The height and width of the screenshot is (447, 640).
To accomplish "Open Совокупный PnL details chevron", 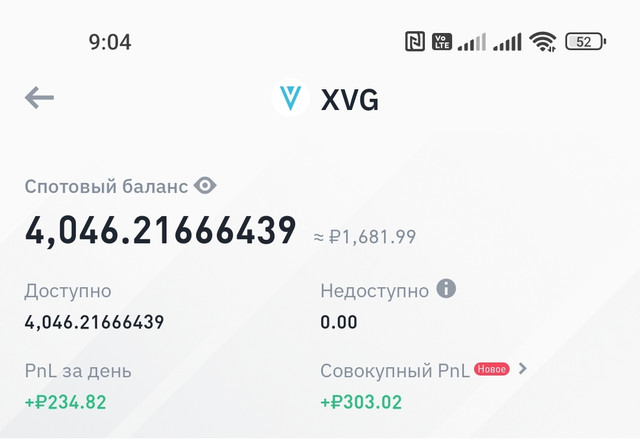I will 522,369.
